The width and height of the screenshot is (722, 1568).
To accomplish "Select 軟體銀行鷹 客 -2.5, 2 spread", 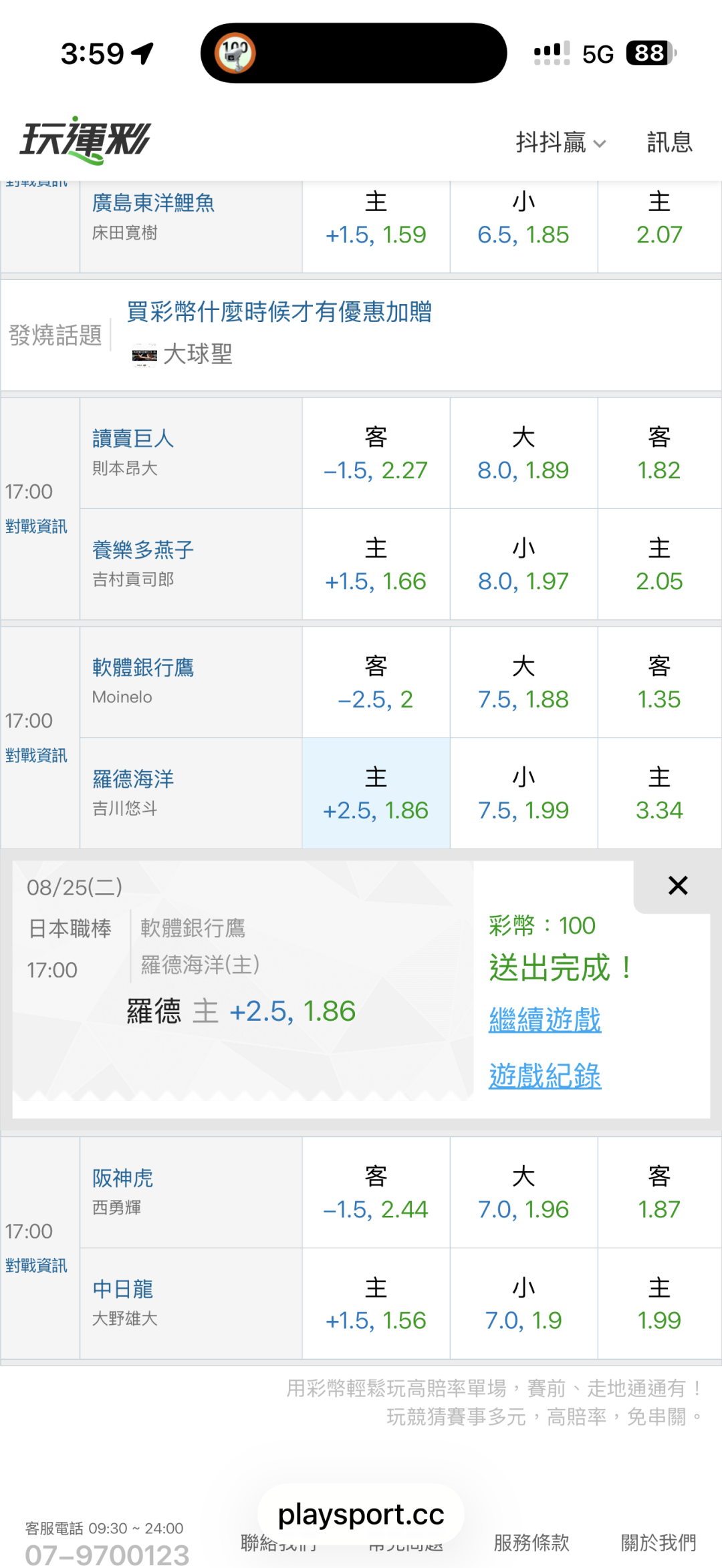I will pyautogui.click(x=376, y=683).
